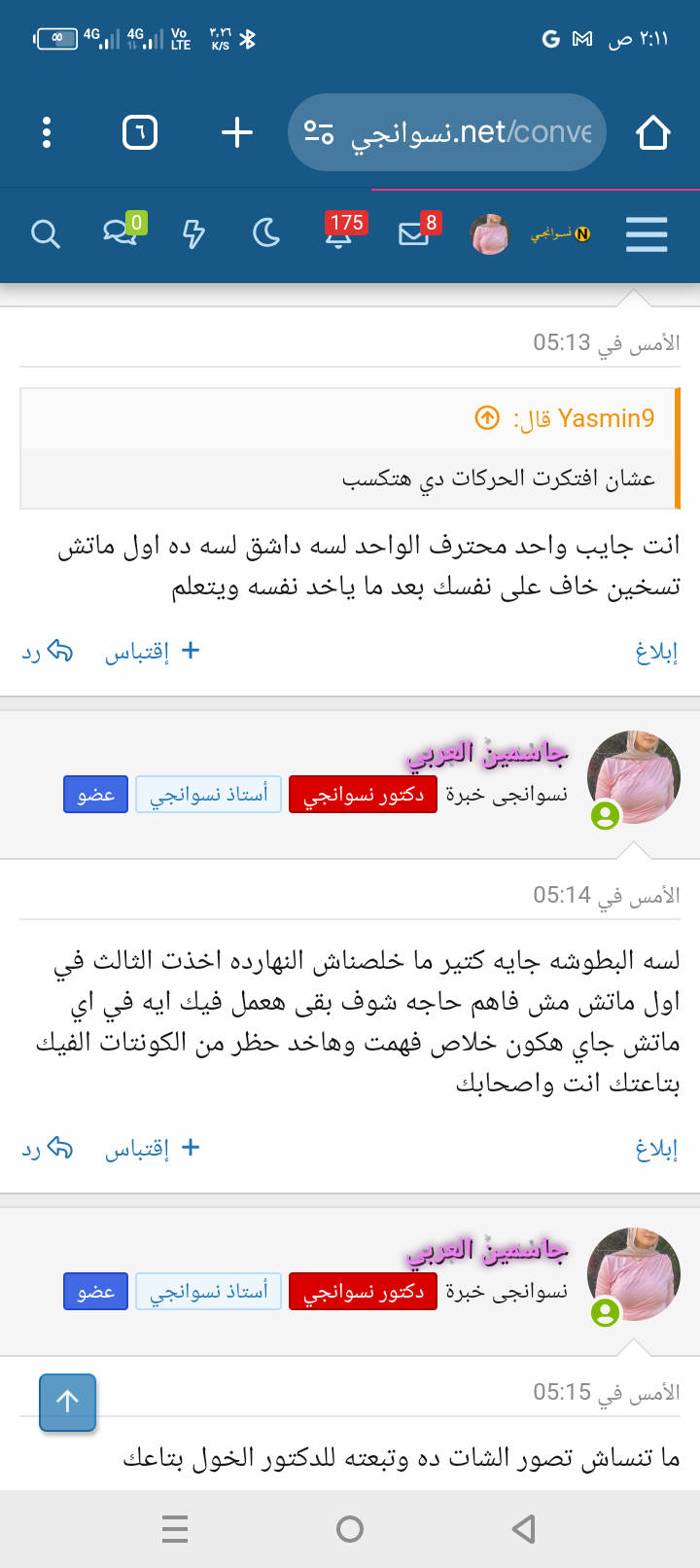This screenshot has width=700, height=1568.
Task: Go back using the system back button
Action: (x=524, y=1529)
